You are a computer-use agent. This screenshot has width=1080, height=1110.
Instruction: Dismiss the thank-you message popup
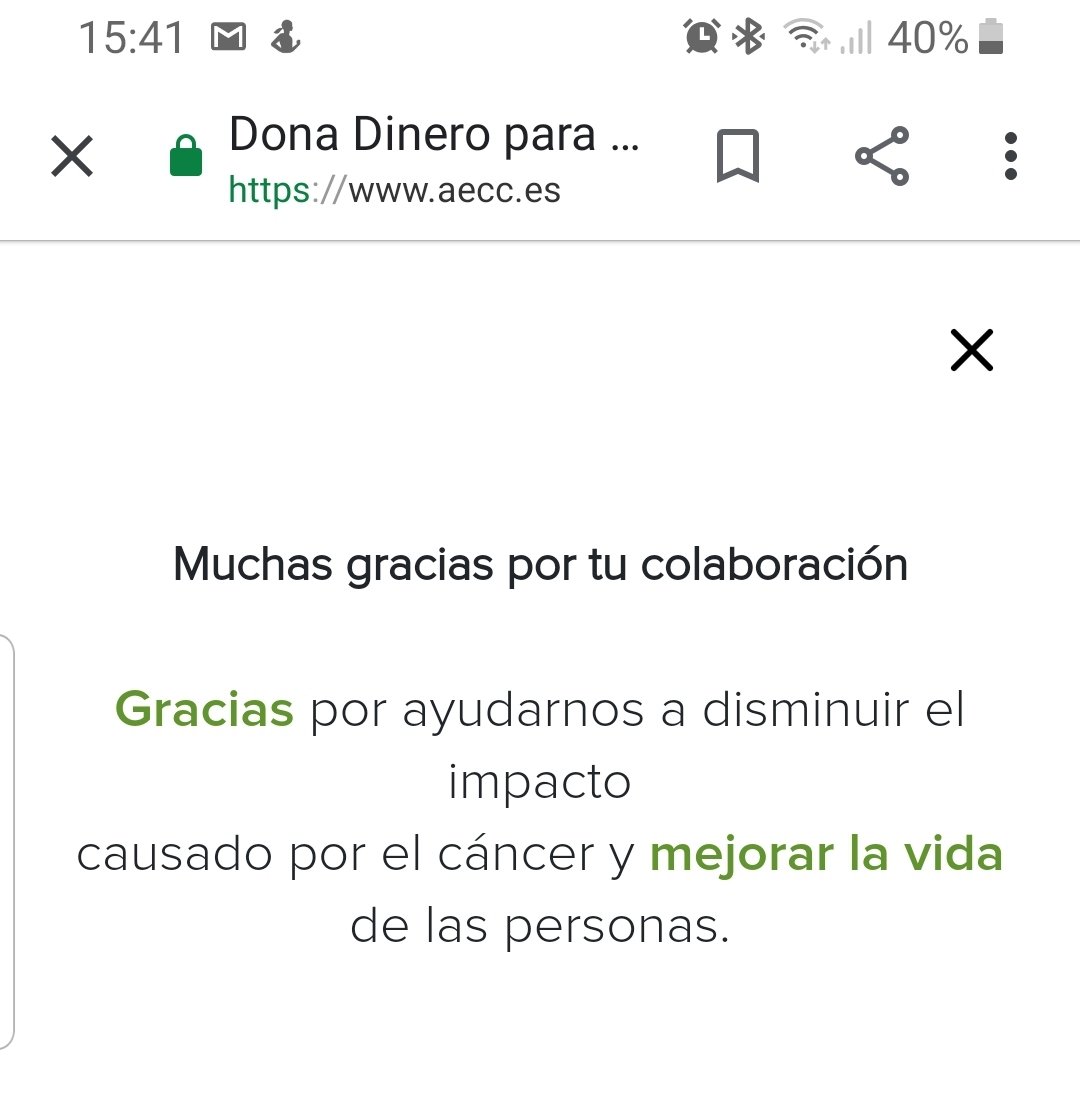(971, 351)
